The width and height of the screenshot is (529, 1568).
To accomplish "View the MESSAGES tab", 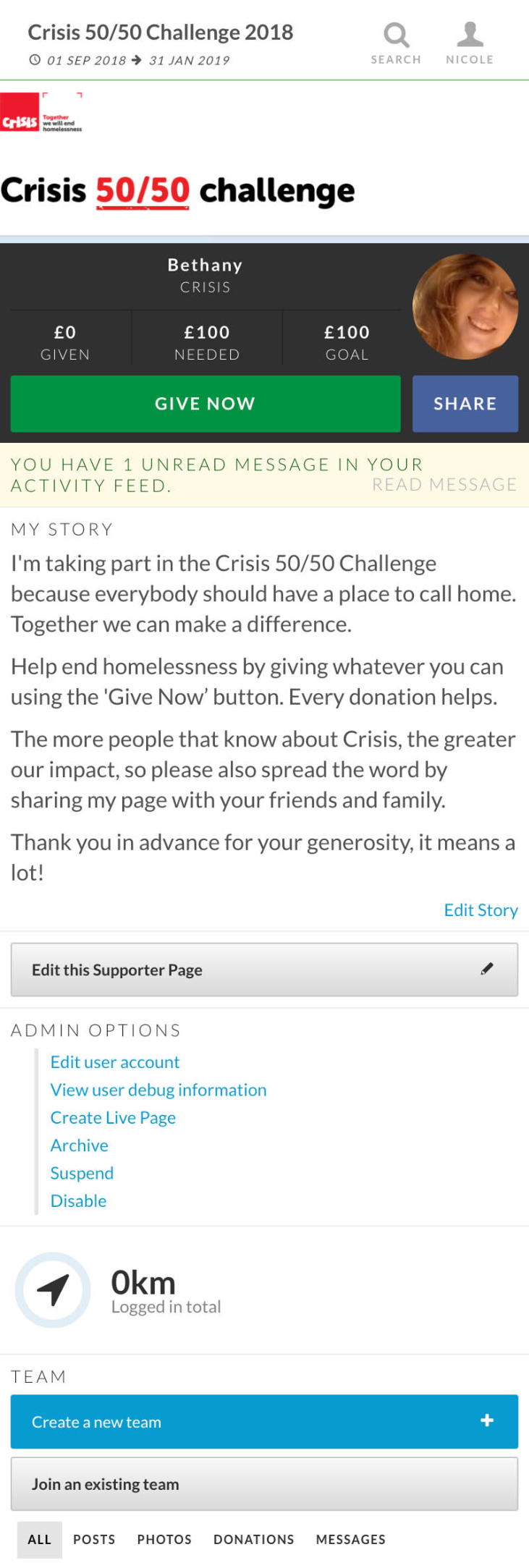I will click(350, 1540).
